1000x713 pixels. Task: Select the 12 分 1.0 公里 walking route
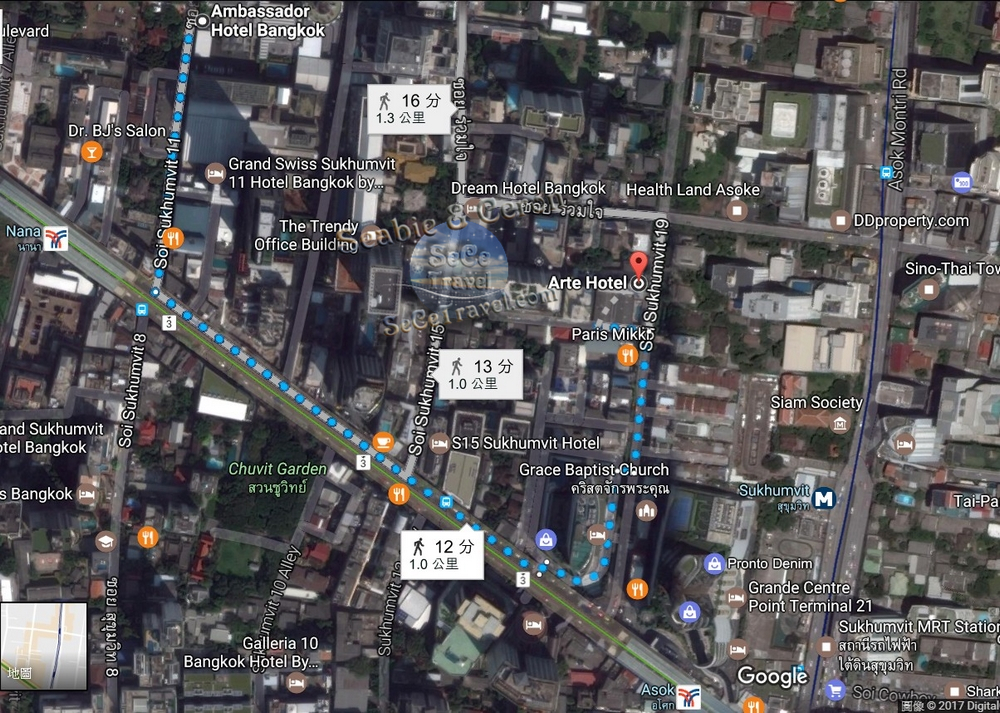(445, 554)
